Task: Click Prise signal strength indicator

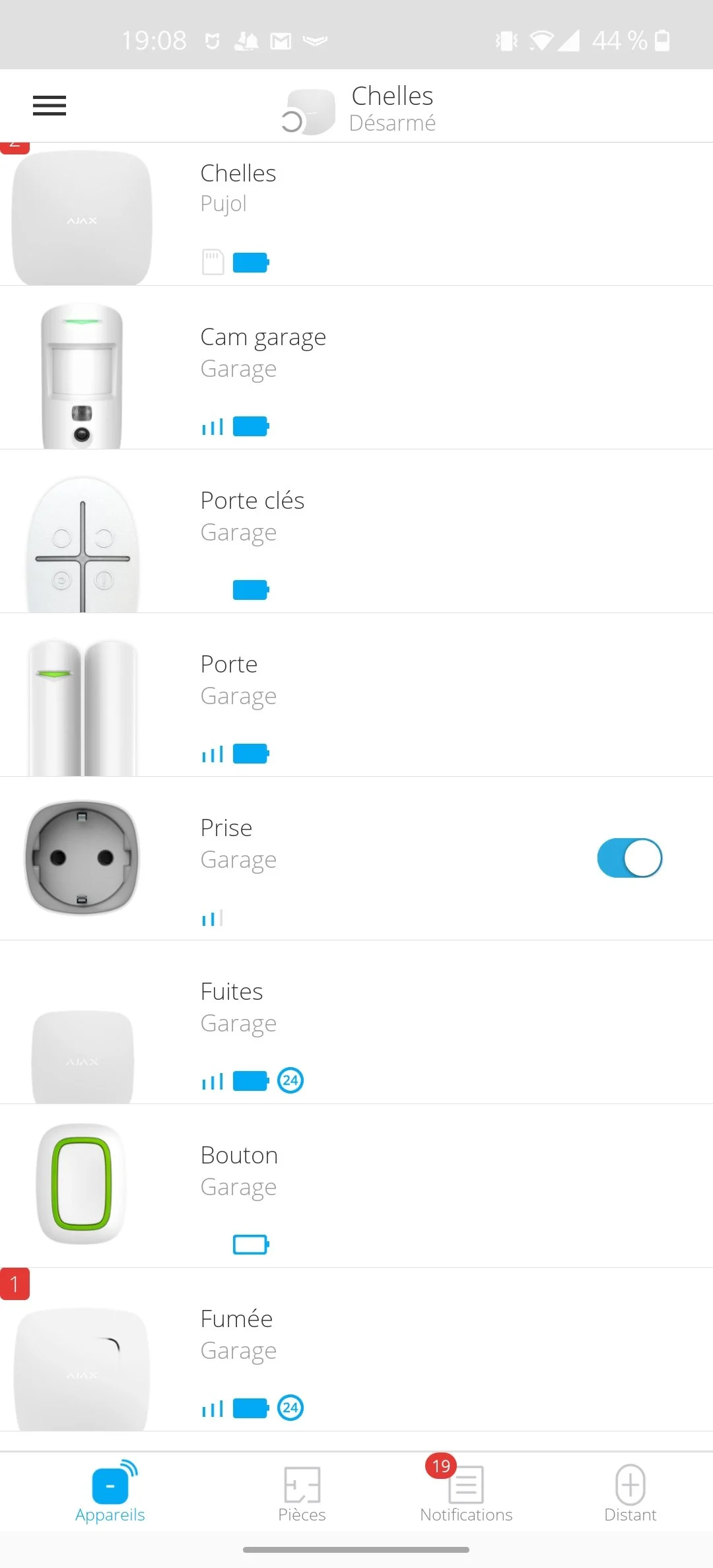Action: [x=211, y=917]
